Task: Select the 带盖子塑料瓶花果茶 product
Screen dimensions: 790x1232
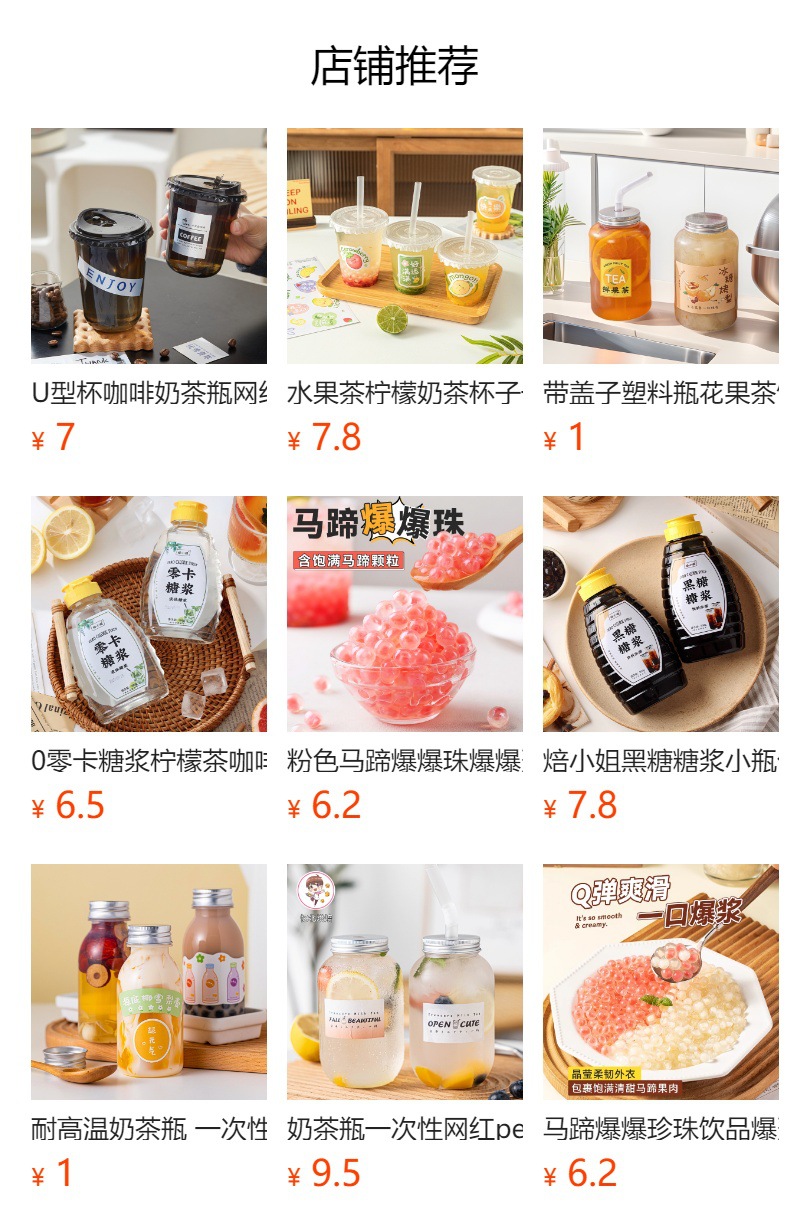Action: pos(660,246)
